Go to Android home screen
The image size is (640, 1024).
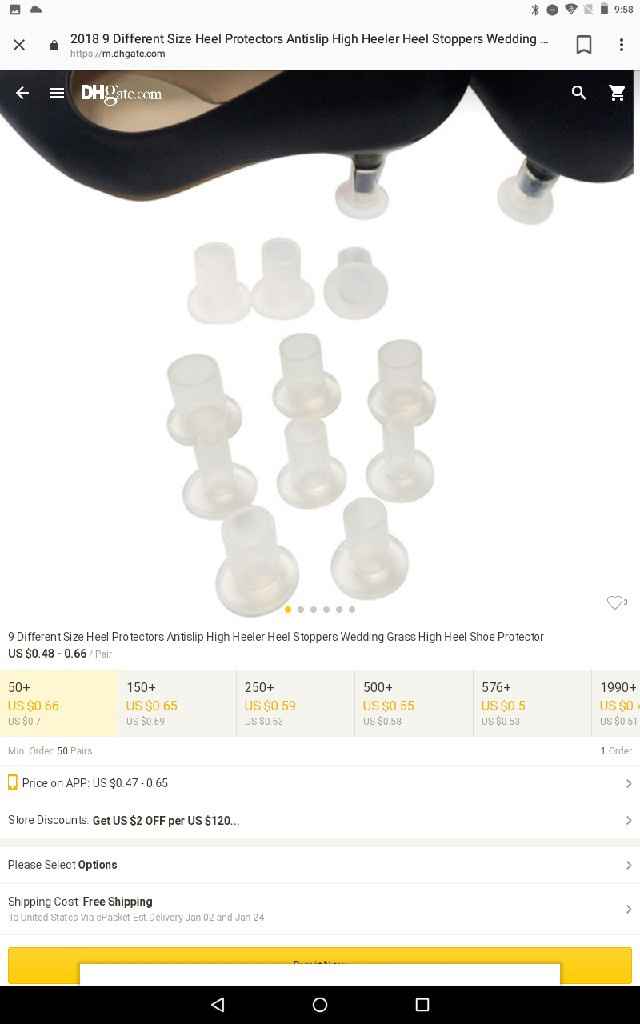(320, 1004)
